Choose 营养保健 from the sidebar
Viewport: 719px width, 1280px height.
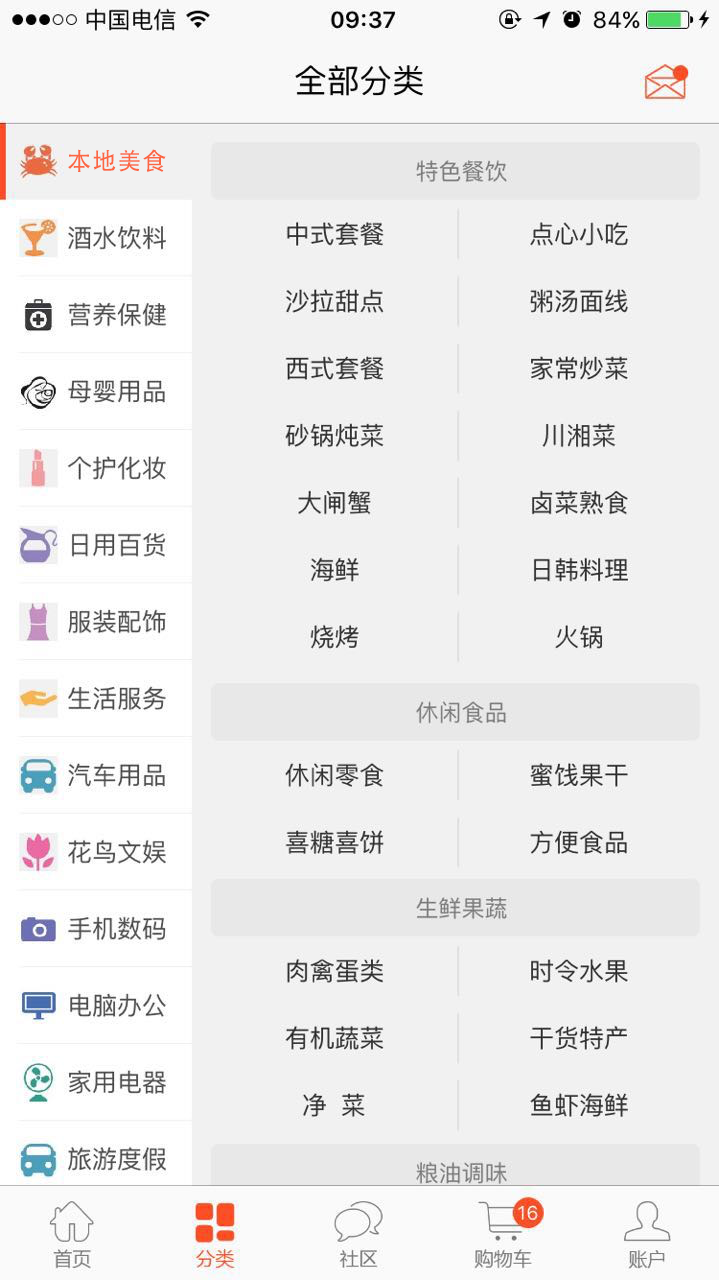coord(97,315)
